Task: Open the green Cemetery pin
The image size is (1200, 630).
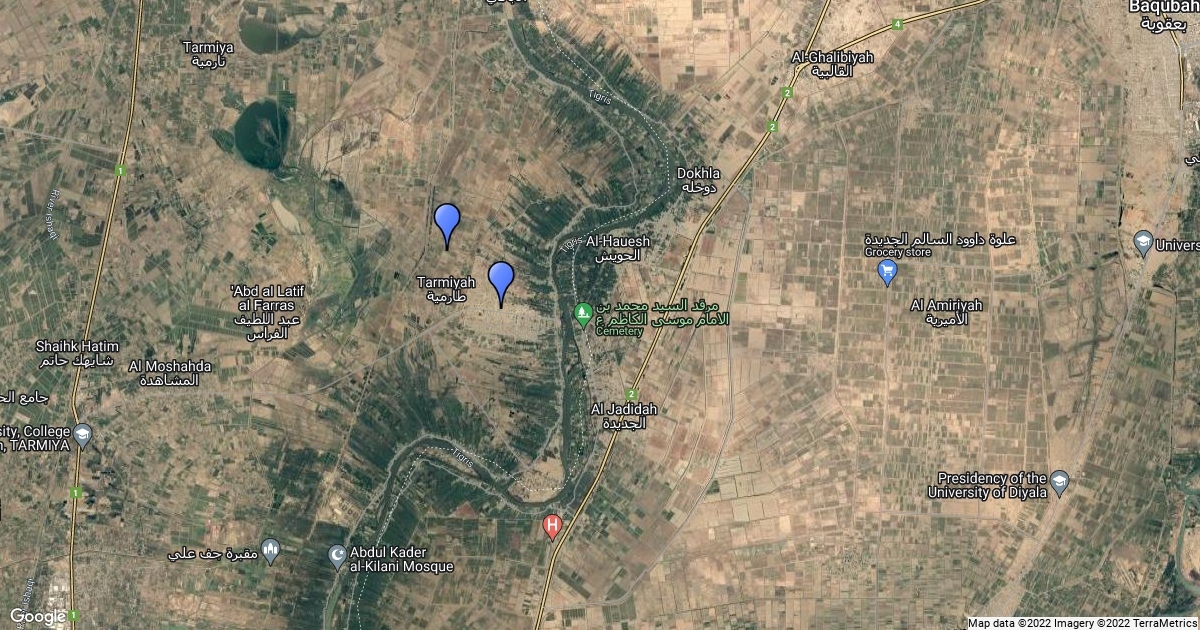Action: click(x=585, y=314)
